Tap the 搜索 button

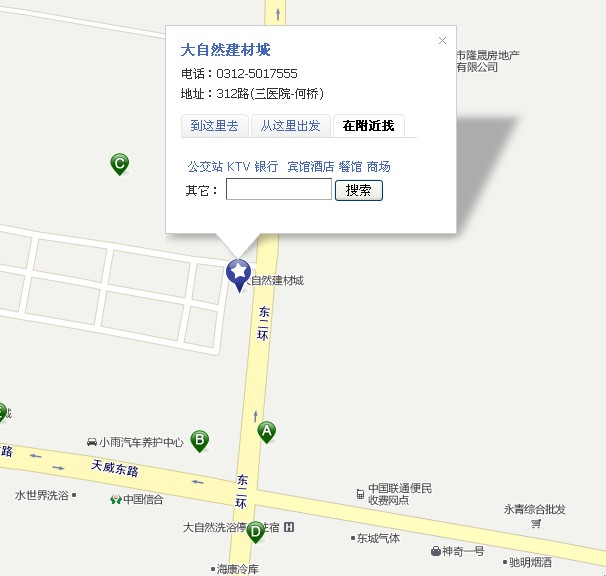358,189
